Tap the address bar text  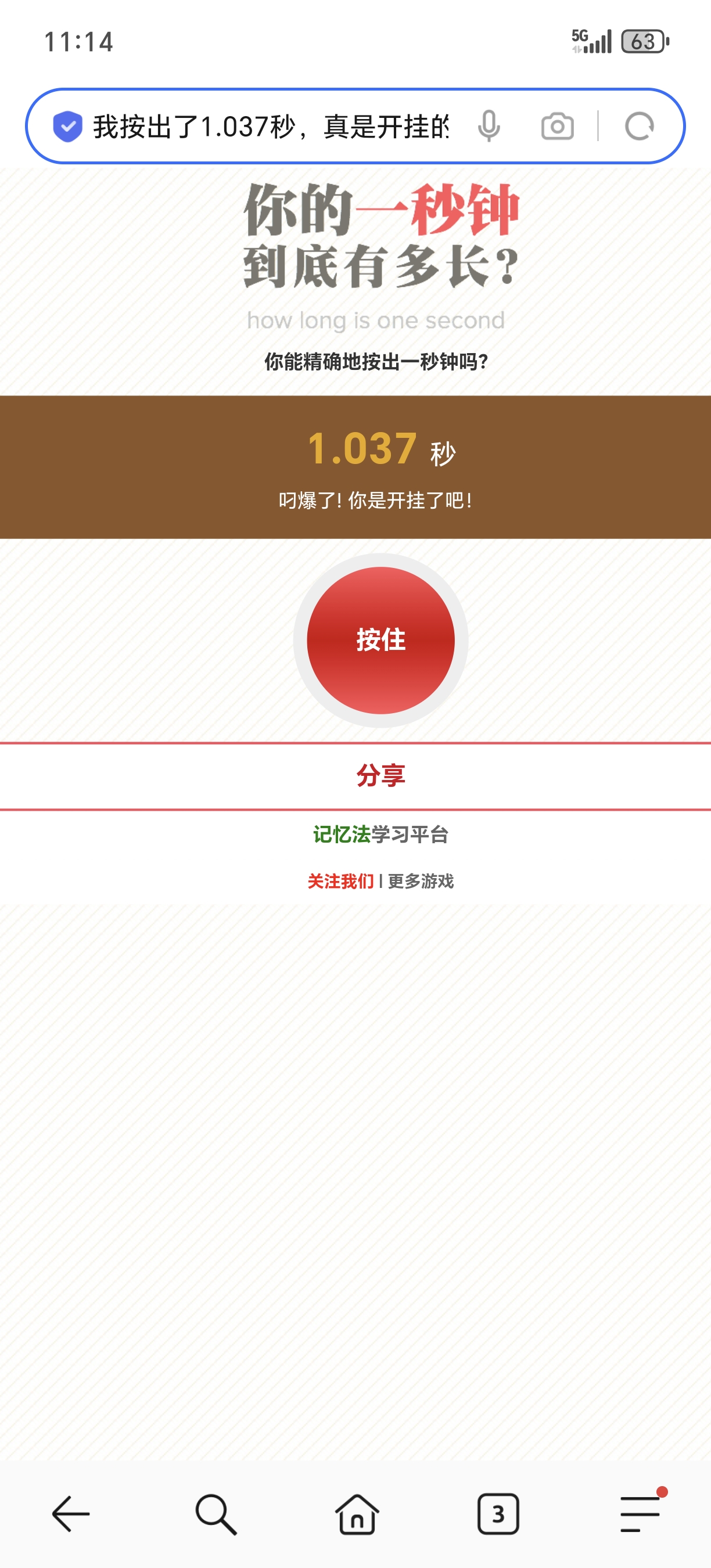point(271,127)
